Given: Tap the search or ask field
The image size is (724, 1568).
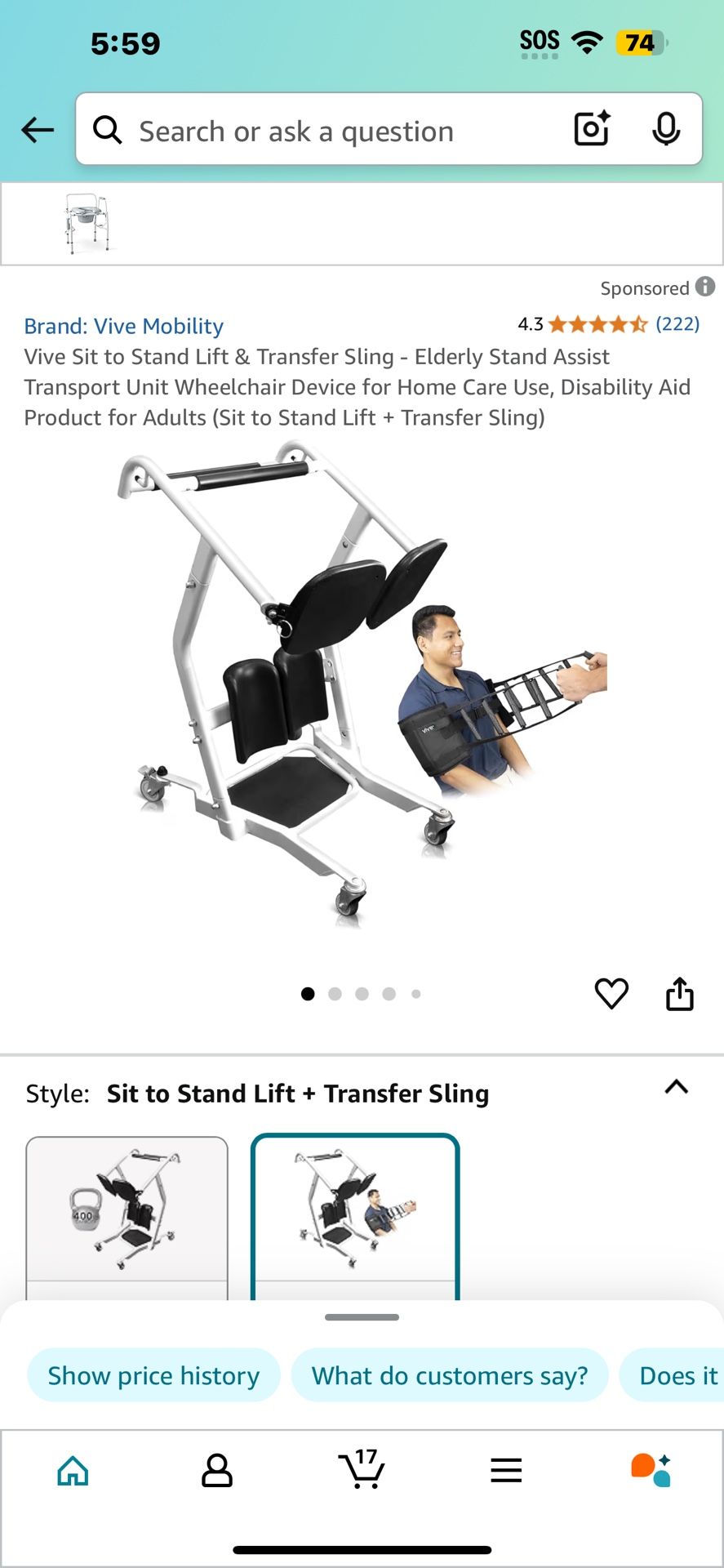Looking at the screenshot, I should click(x=326, y=131).
